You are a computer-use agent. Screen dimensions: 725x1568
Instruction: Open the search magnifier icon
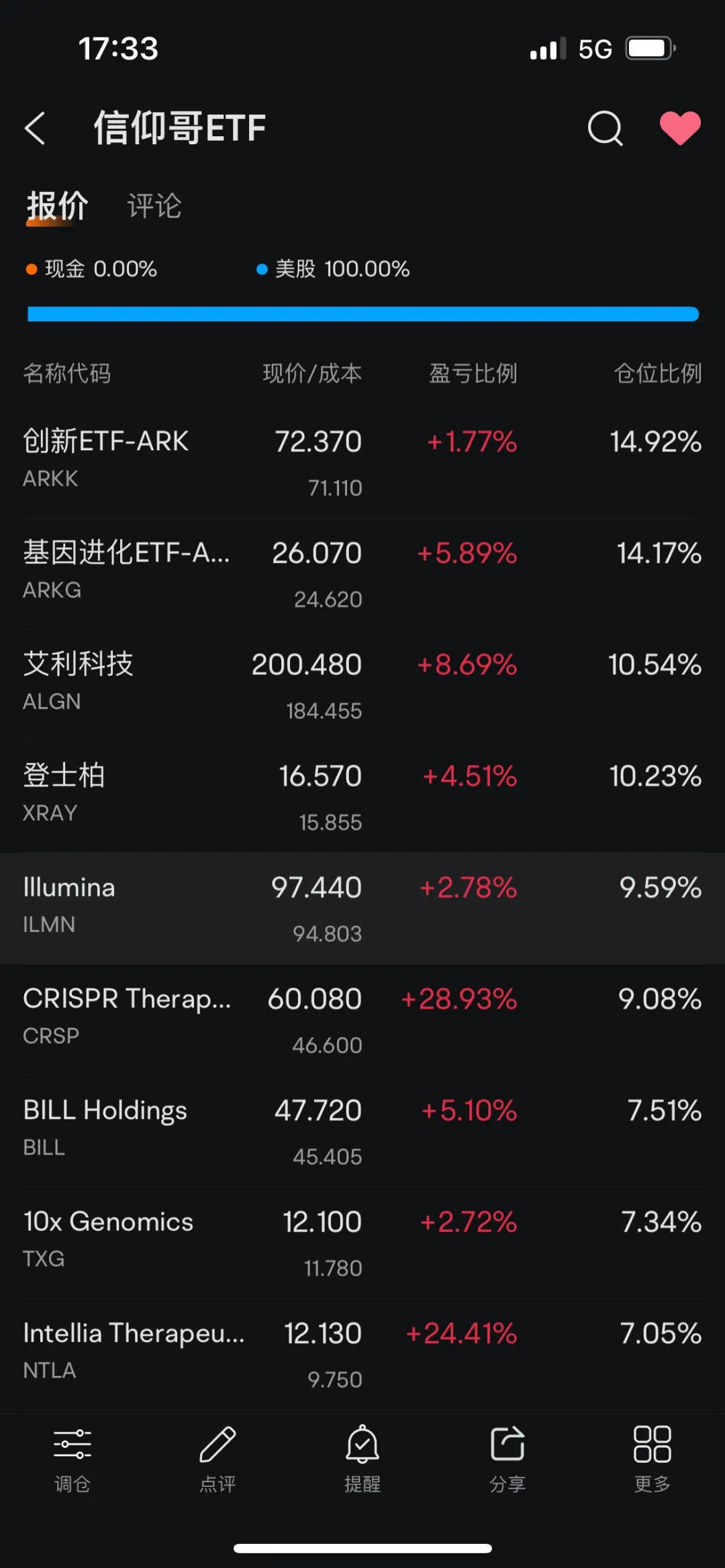(605, 127)
